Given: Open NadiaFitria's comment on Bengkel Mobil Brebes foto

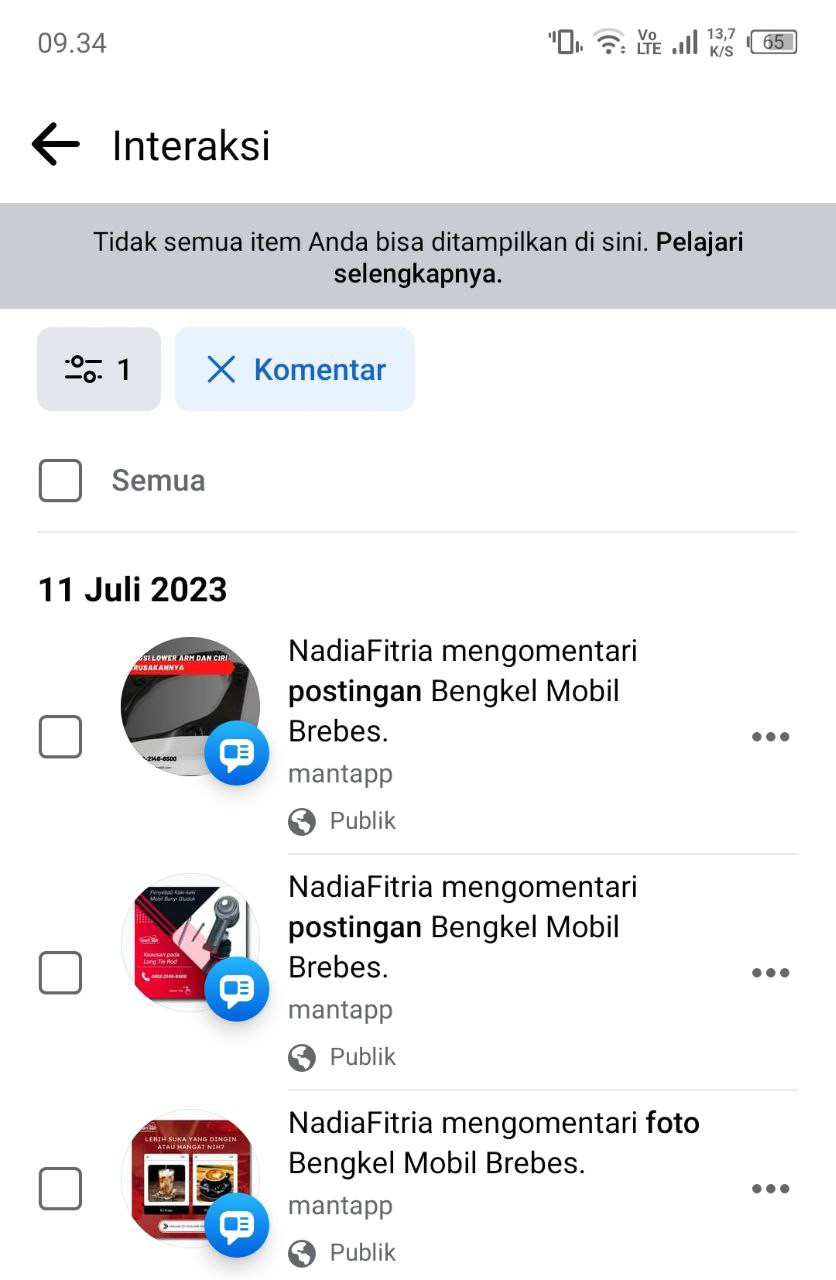Looking at the screenshot, I should 494,1143.
